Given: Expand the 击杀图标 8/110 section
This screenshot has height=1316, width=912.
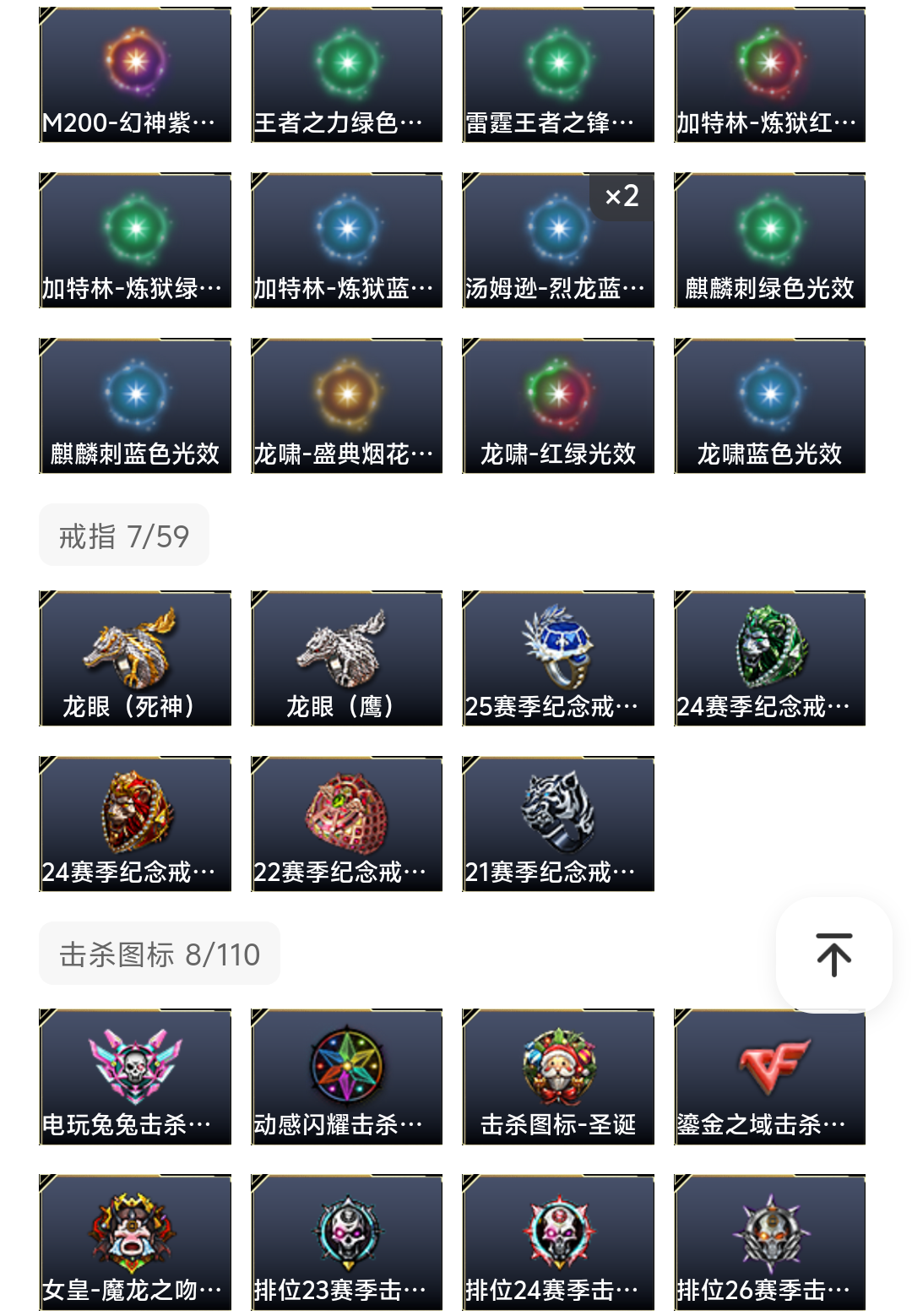Looking at the screenshot, I should [x=160, y=953].
